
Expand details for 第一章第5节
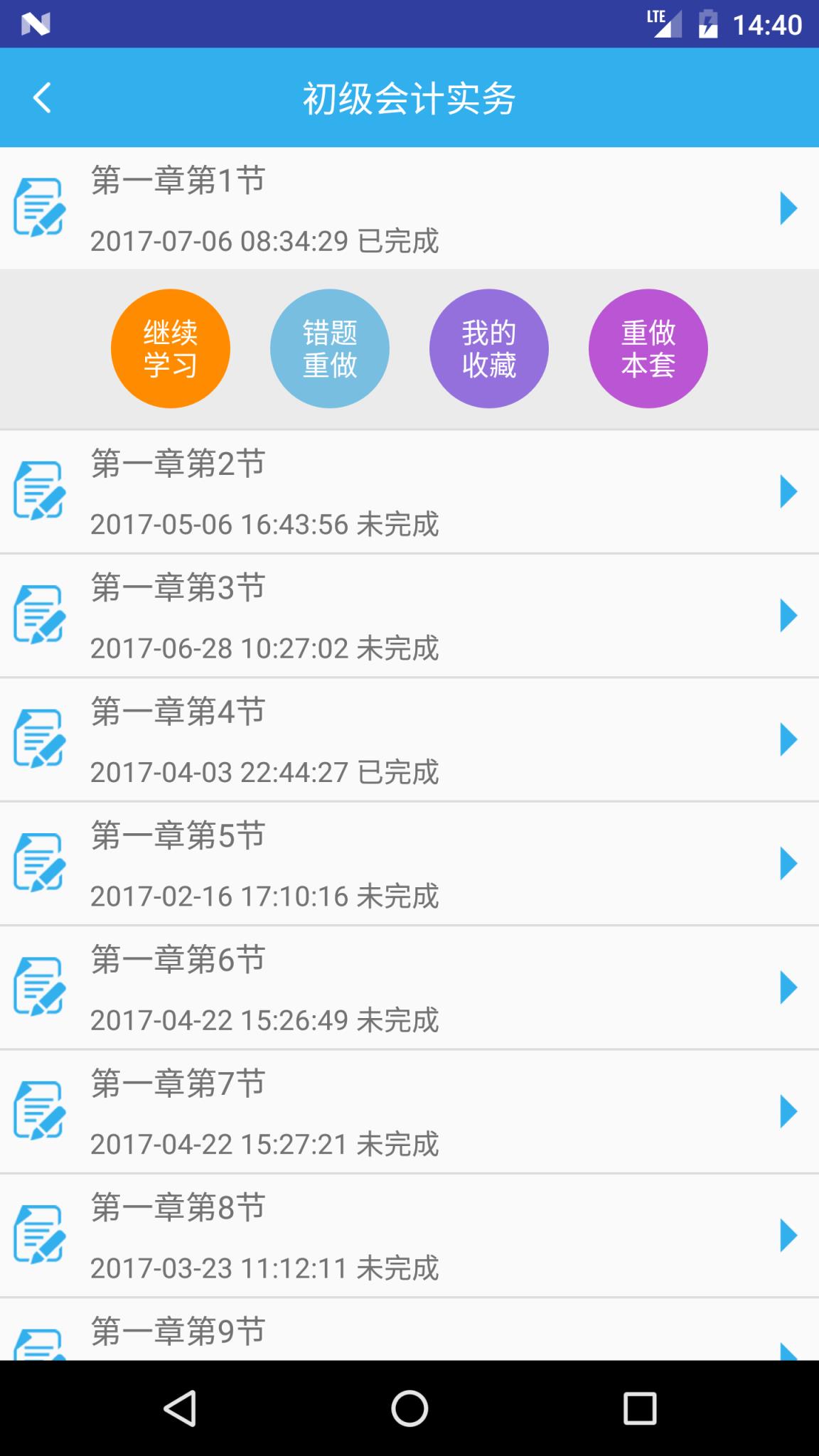pyautogui.click(x=786, y=864)
